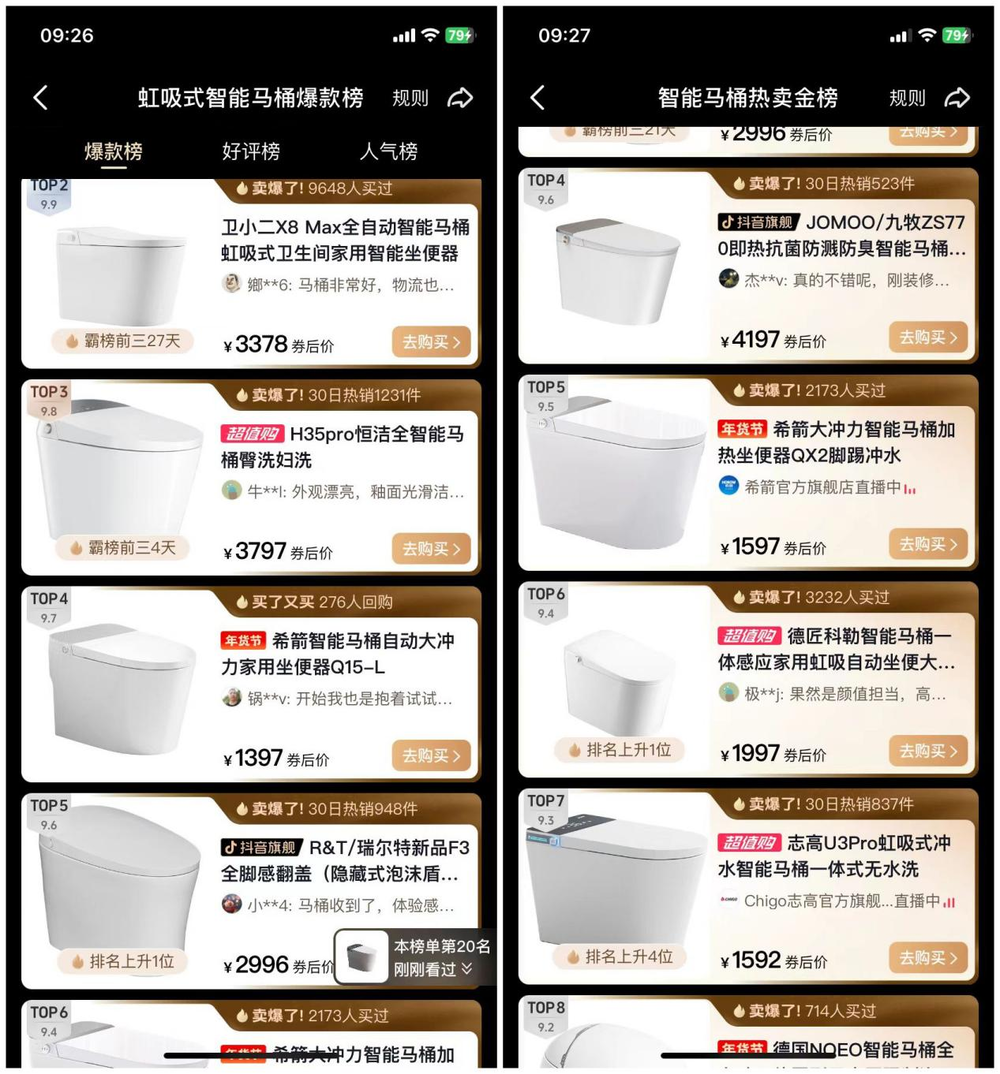Tap the back arrow on 虹吸式智能马桶爆款榜 page
Screen dimensions: 1000x1074
click(40, 97)
